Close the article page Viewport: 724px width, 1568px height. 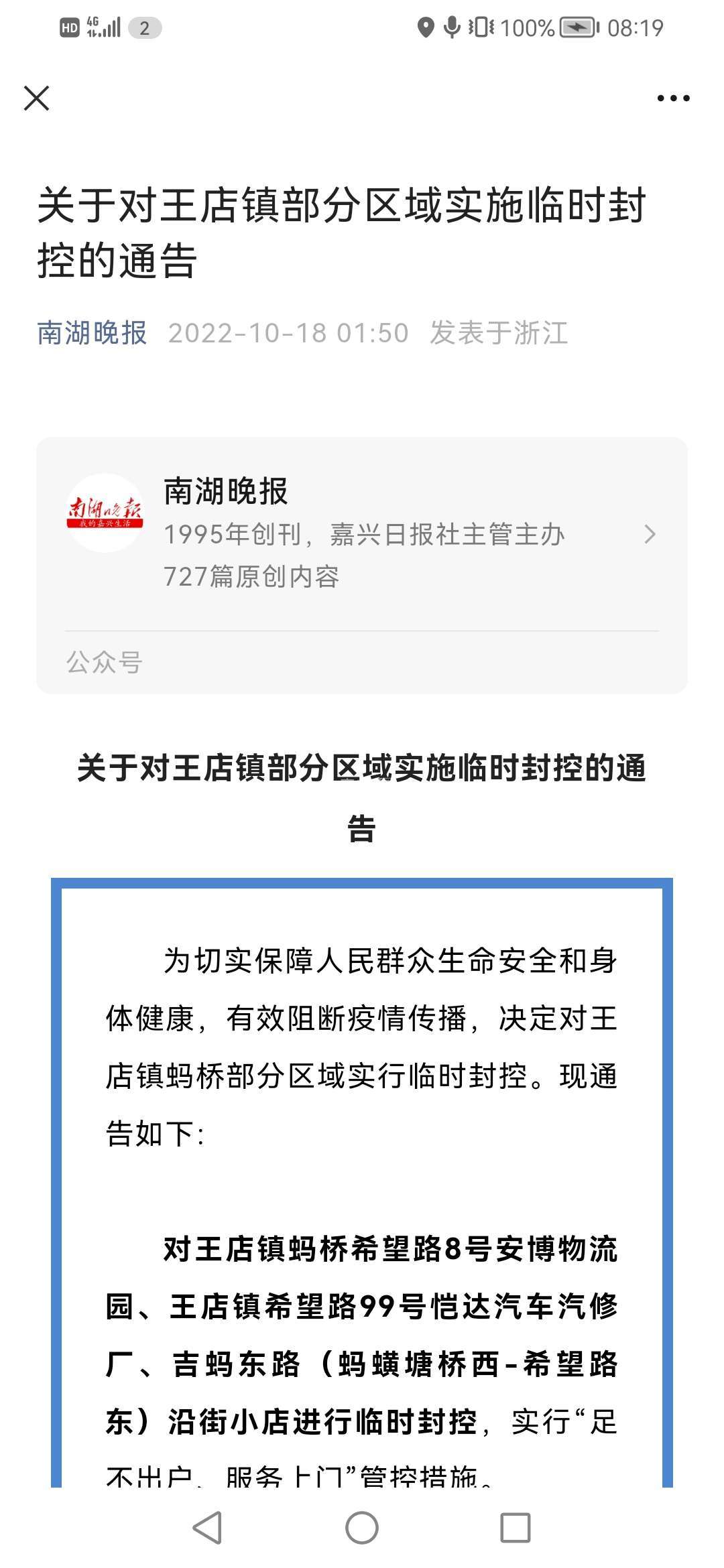(36, 98)
